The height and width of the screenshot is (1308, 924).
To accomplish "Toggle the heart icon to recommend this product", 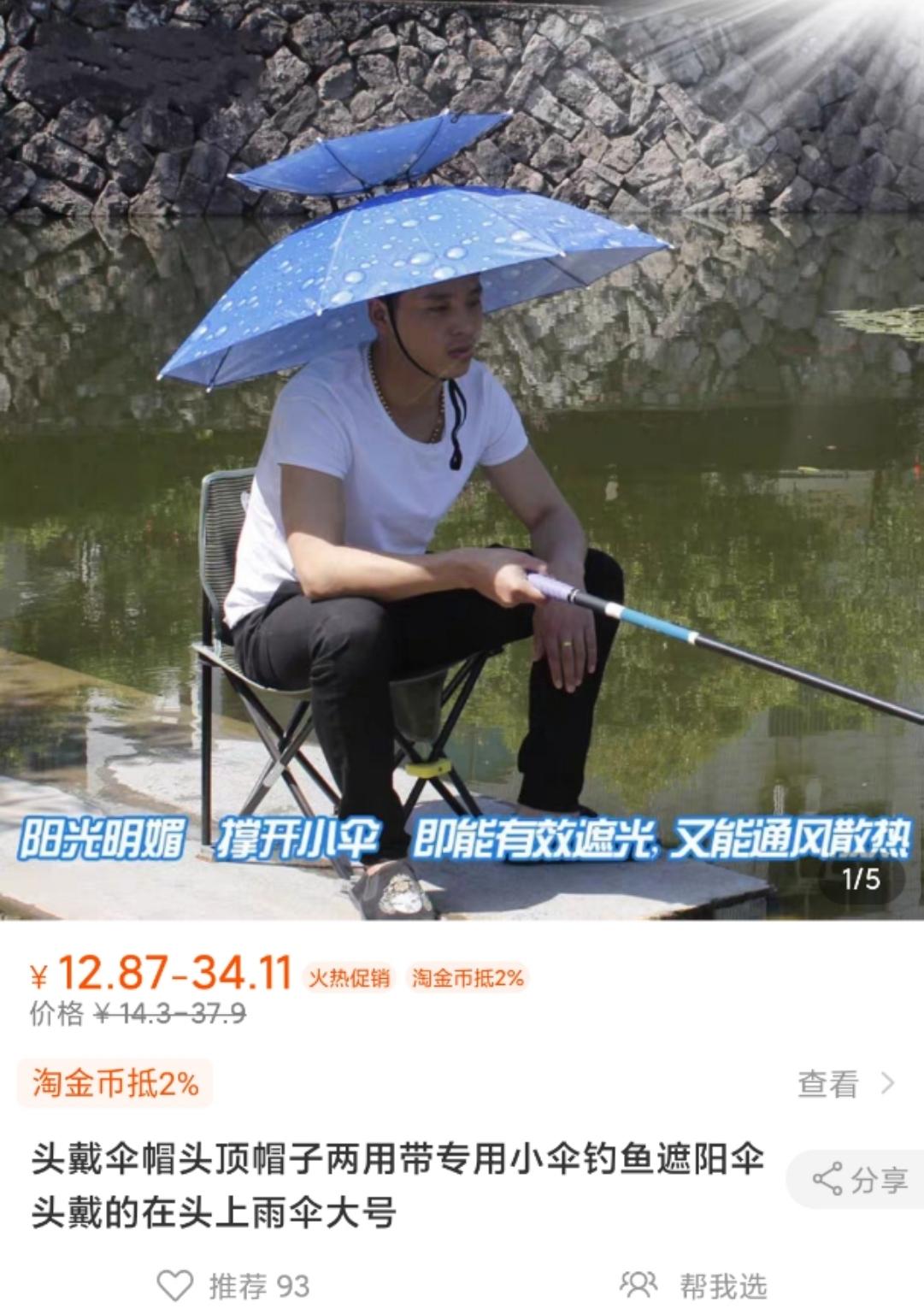I will 176,1282.
